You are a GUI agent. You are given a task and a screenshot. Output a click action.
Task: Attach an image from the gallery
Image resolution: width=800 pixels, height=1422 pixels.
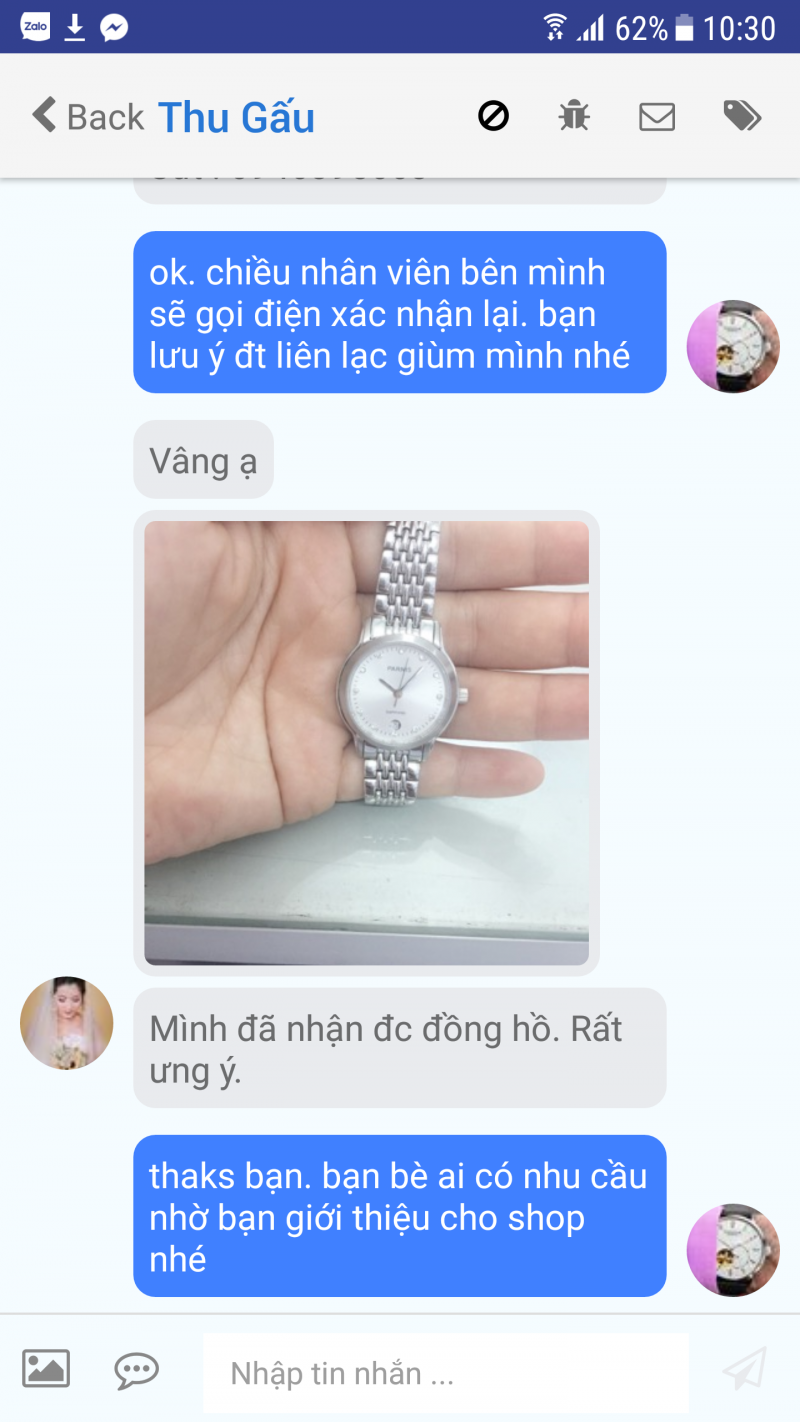point(46,1368)
